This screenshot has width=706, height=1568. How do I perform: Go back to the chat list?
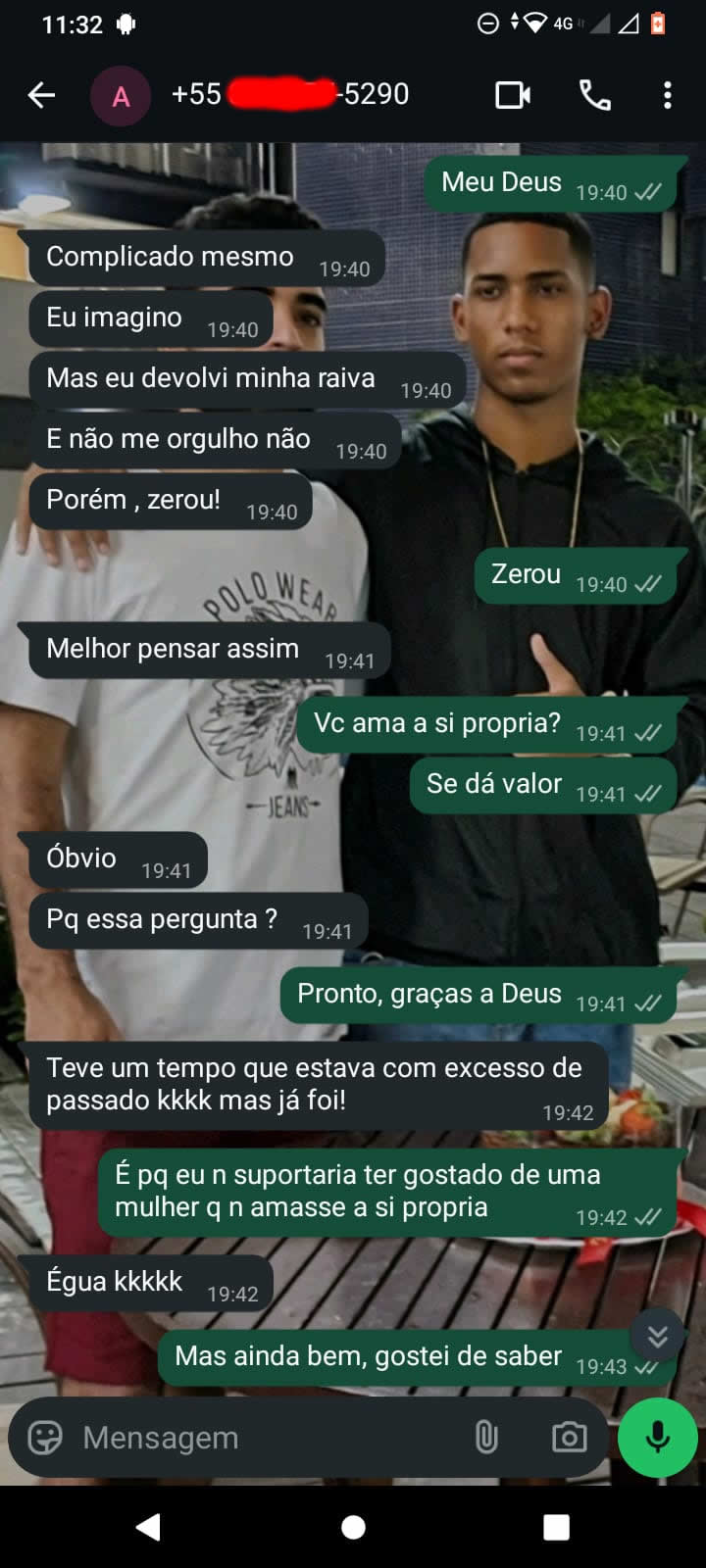41,95
